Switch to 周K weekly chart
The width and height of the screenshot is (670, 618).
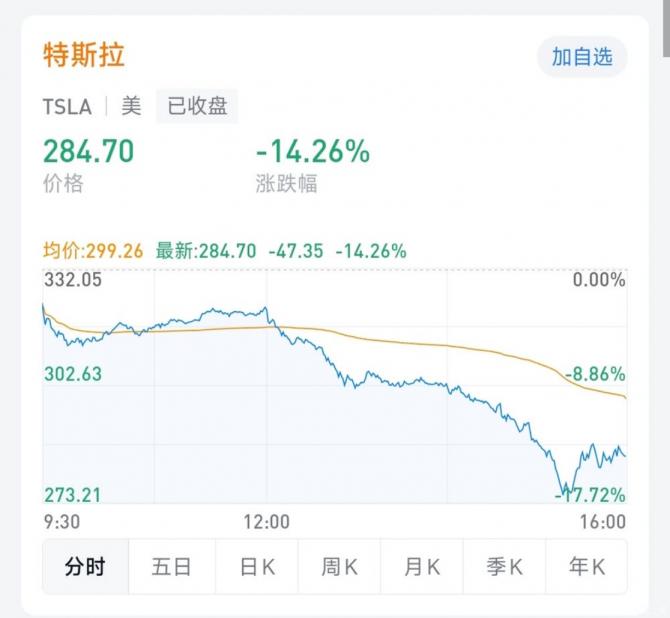click(x=339, y=567)
